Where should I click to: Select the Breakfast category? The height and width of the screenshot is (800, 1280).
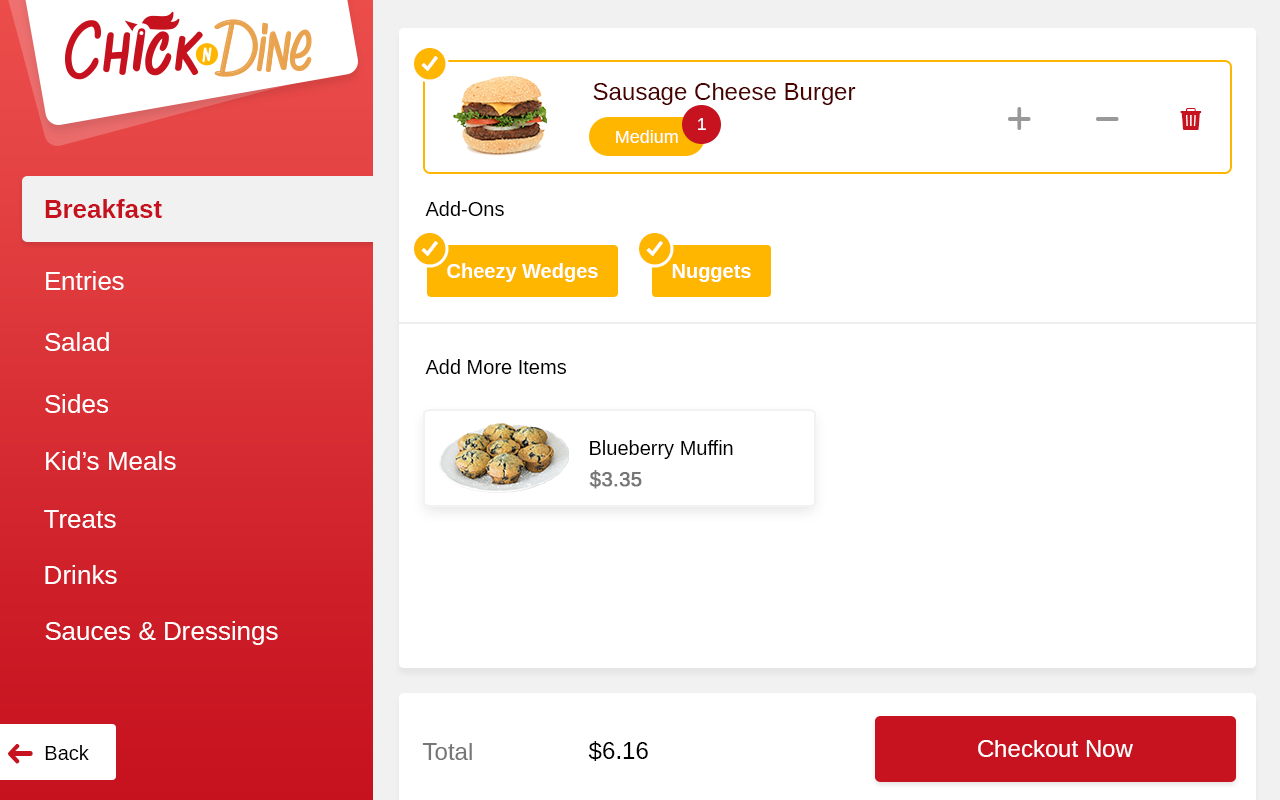(103, 209)
